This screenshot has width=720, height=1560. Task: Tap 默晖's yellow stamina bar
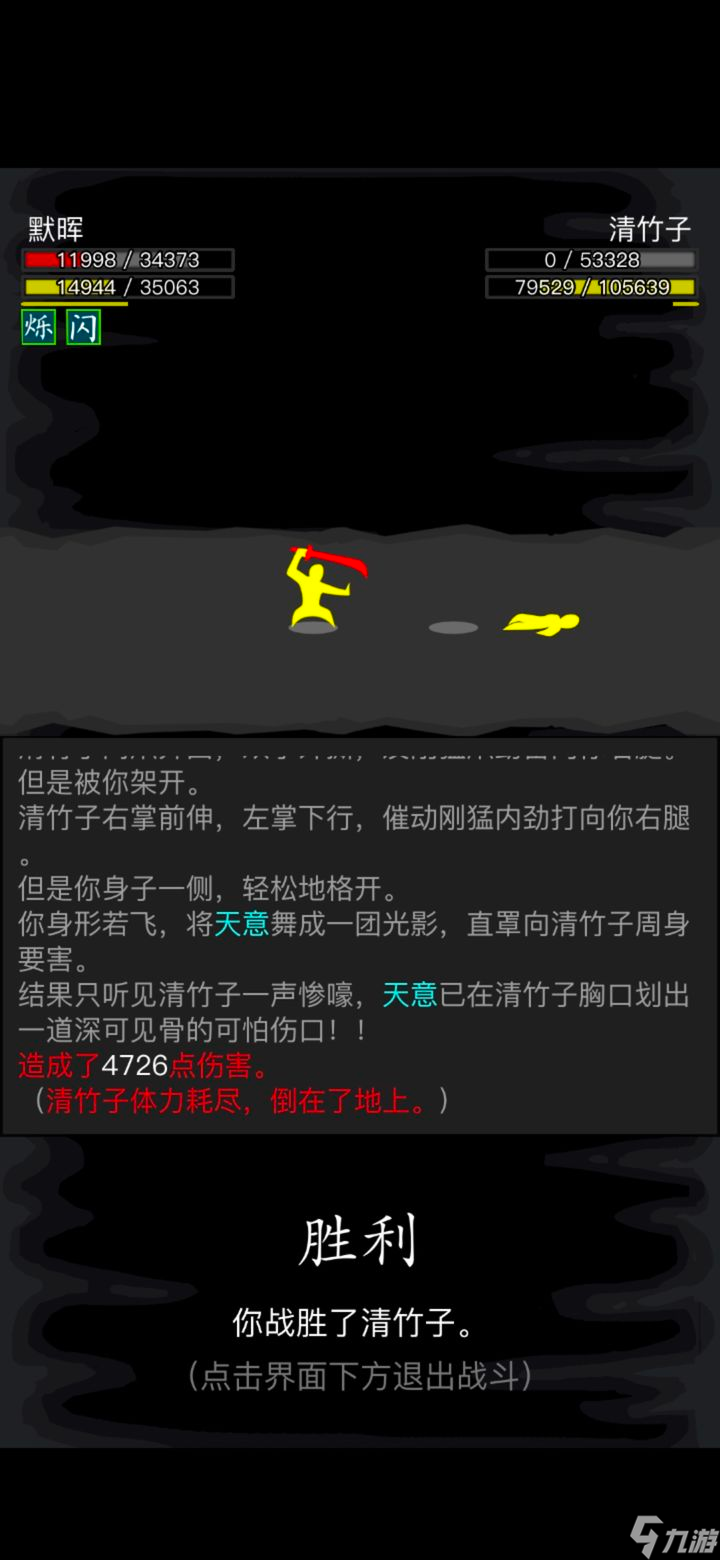[x=128, y=287]
